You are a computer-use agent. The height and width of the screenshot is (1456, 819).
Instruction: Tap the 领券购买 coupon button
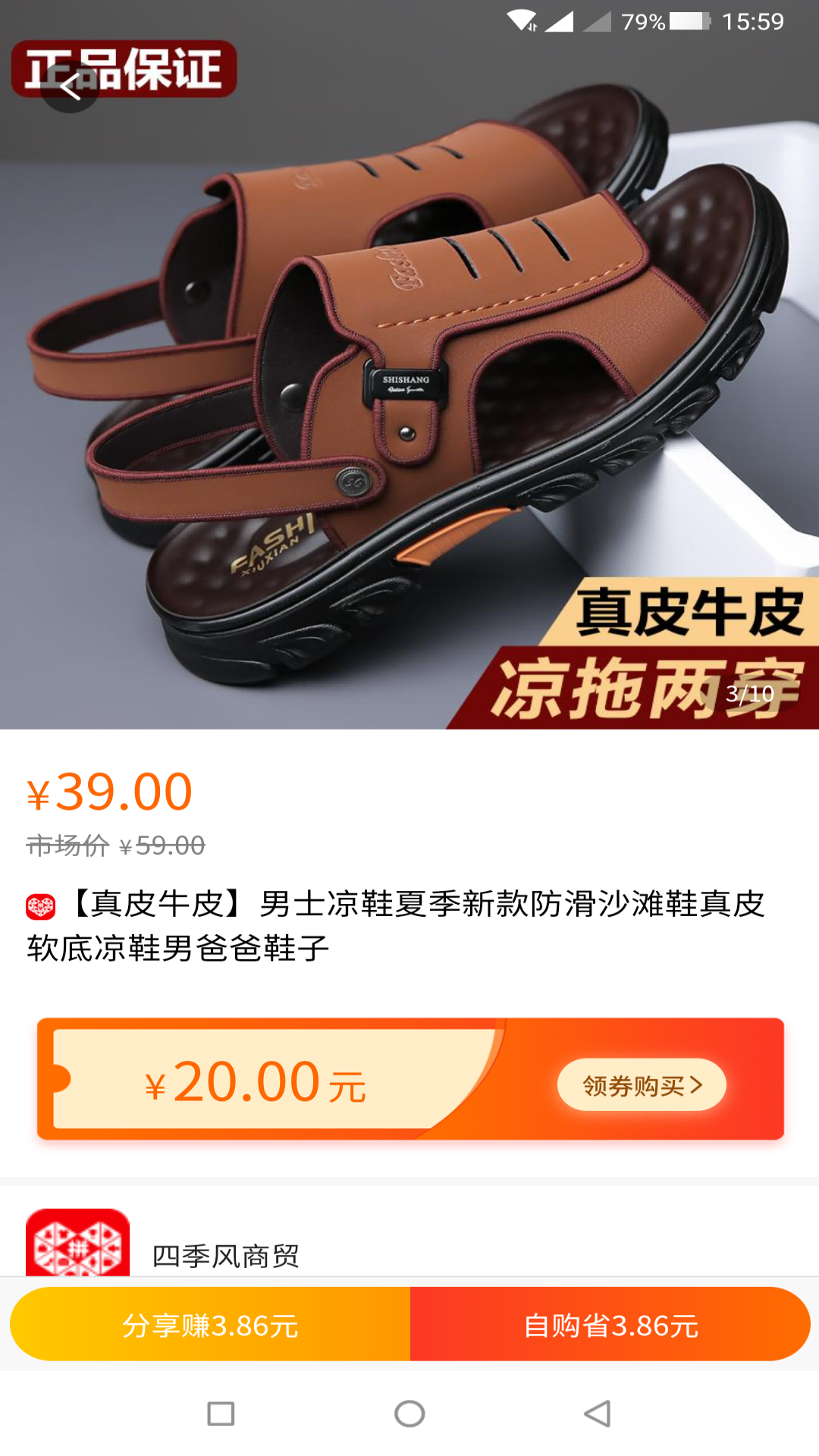click(x=642, y=1085)
